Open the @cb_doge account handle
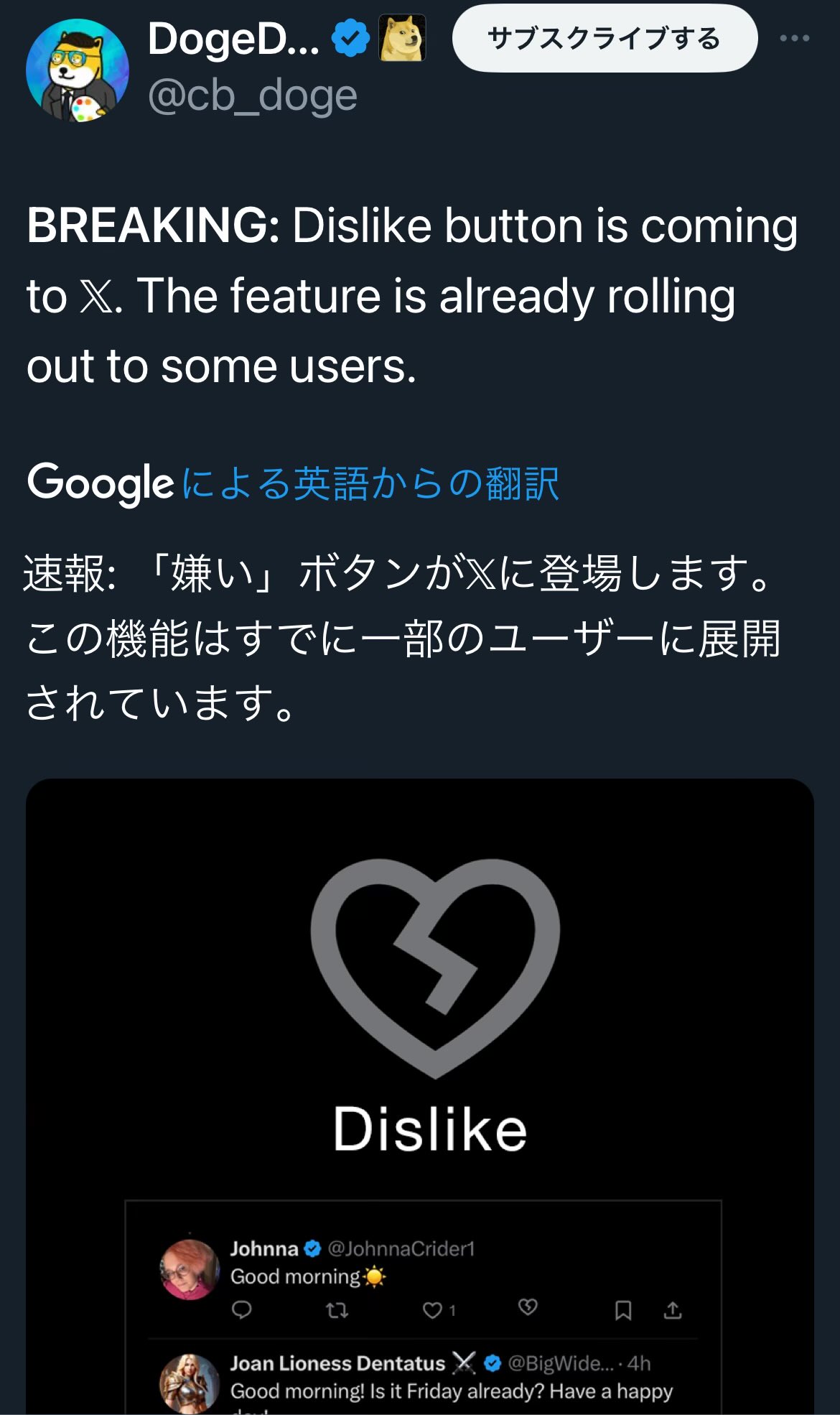Screen dimensions: 840x1415 pyautogui.click(x=252, y=96)
